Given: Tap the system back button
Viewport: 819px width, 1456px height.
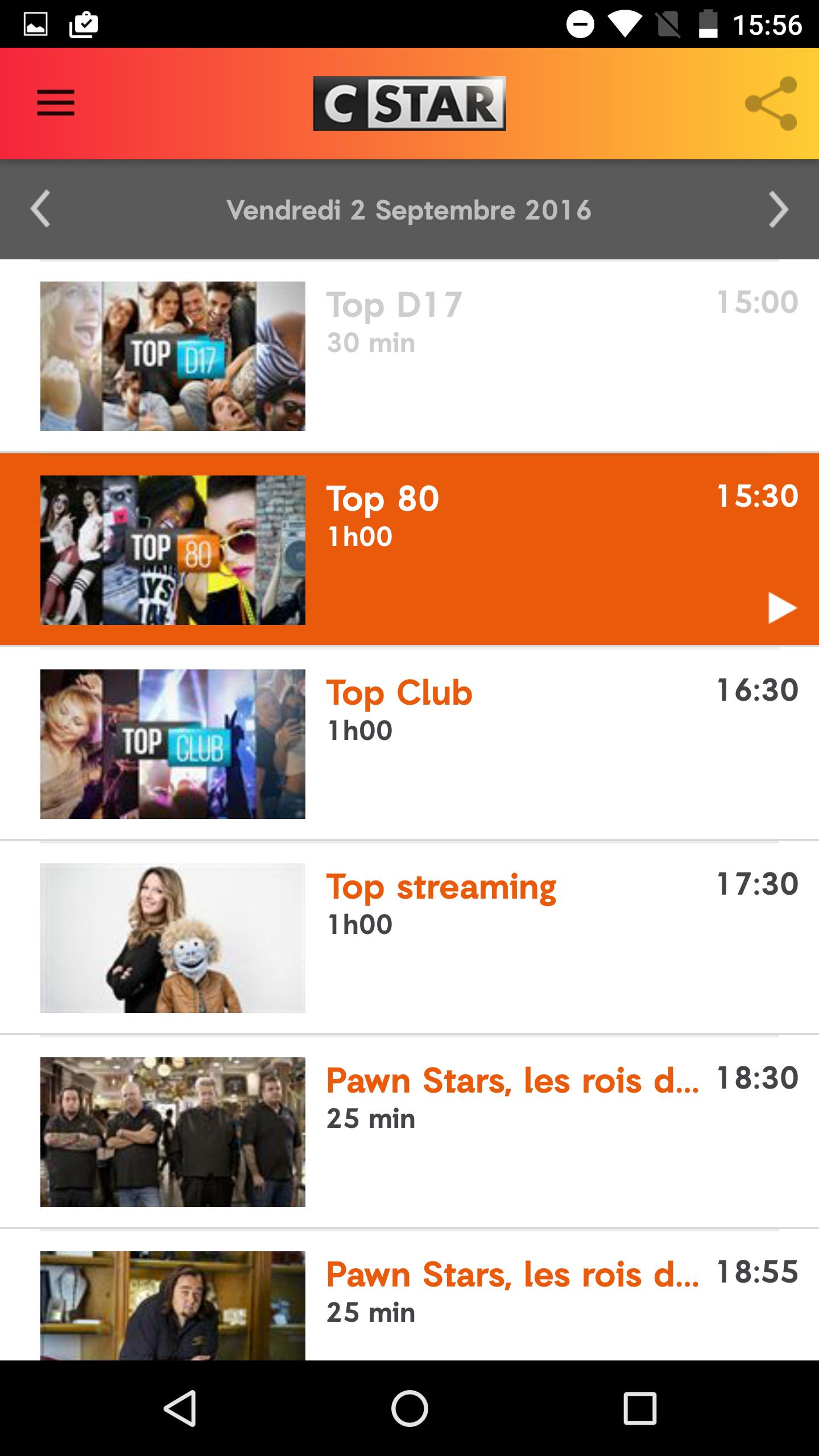Looking at the screenshot, I should (180, 1408).
